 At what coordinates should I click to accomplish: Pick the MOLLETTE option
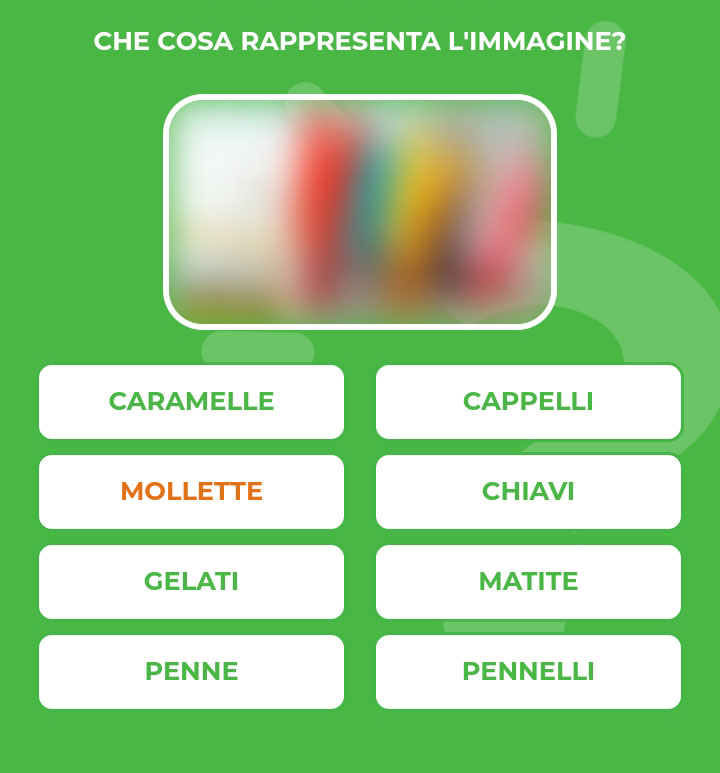pos(191,491)
